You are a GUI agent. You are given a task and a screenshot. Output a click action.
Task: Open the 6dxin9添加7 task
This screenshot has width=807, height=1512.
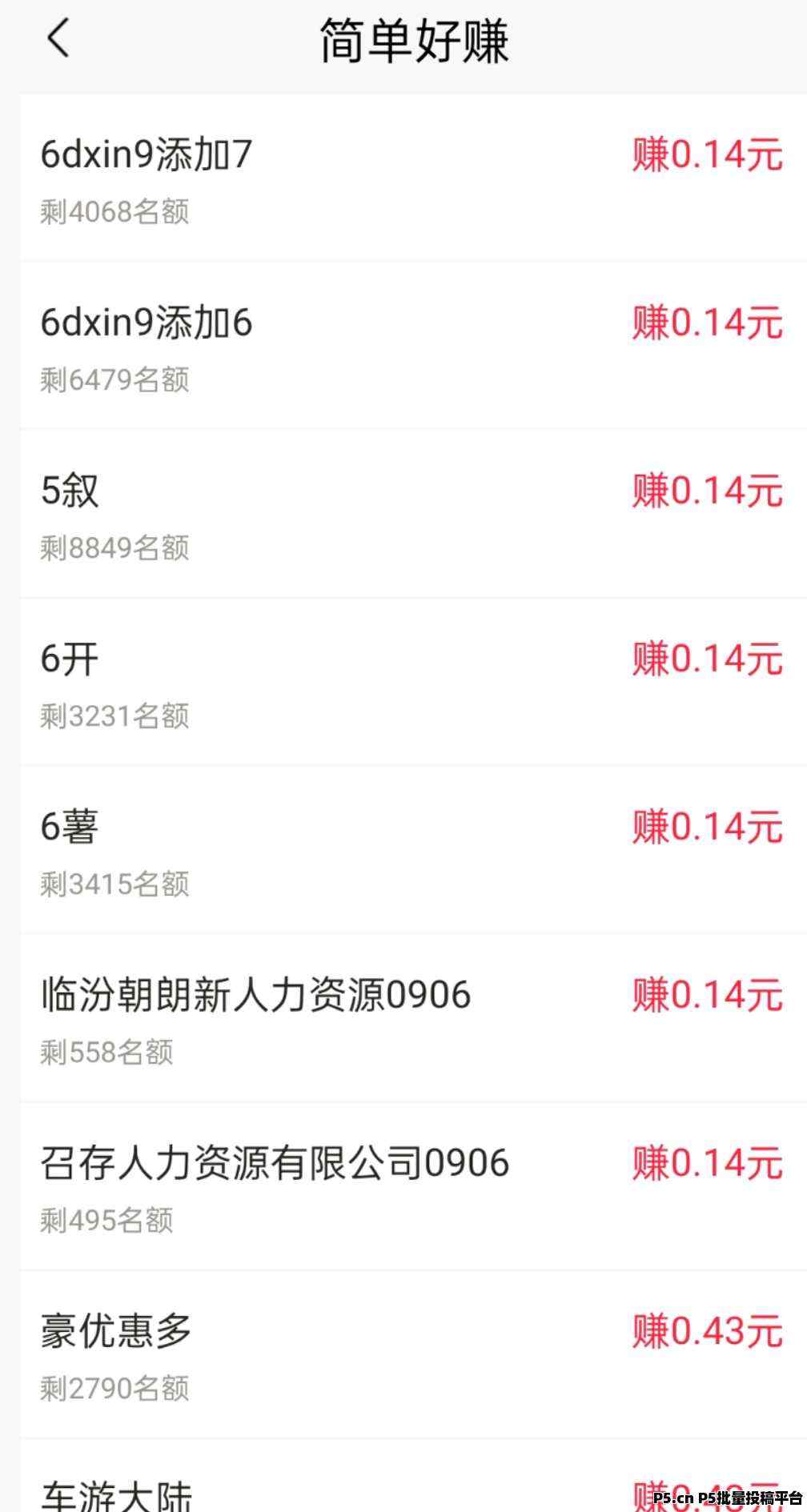click(x=412, y=178)
